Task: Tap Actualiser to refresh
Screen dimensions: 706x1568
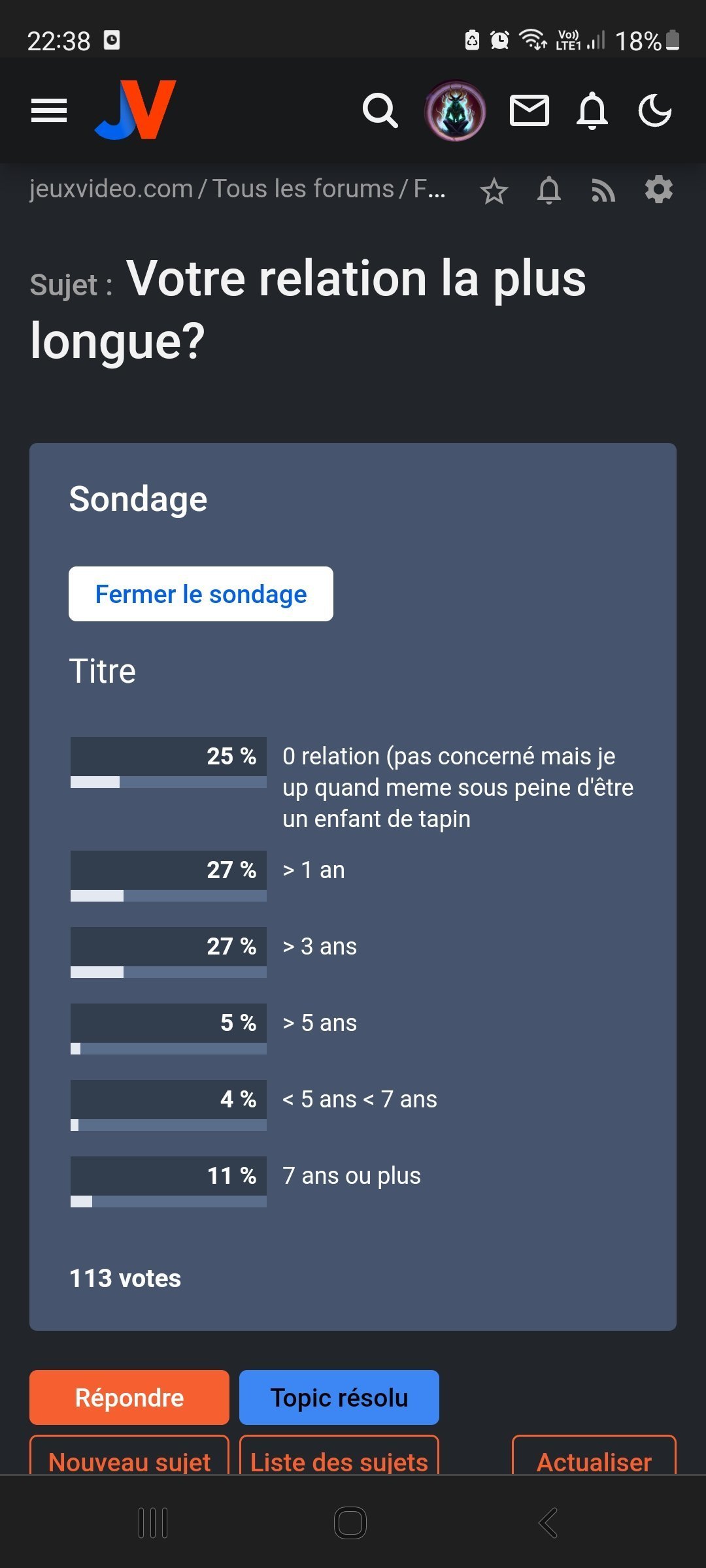Action: point(594,1456)
